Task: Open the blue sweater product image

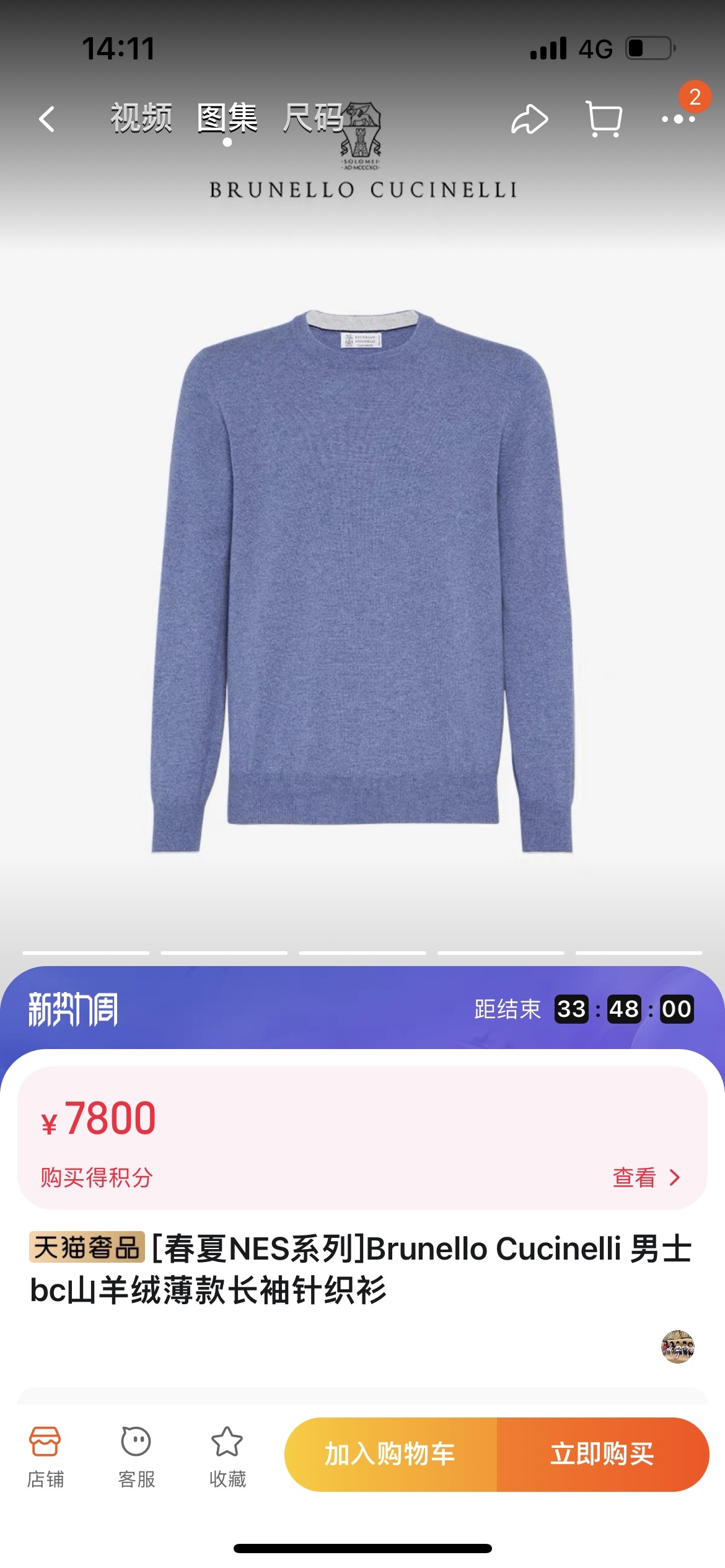Action: coord(362,582)
